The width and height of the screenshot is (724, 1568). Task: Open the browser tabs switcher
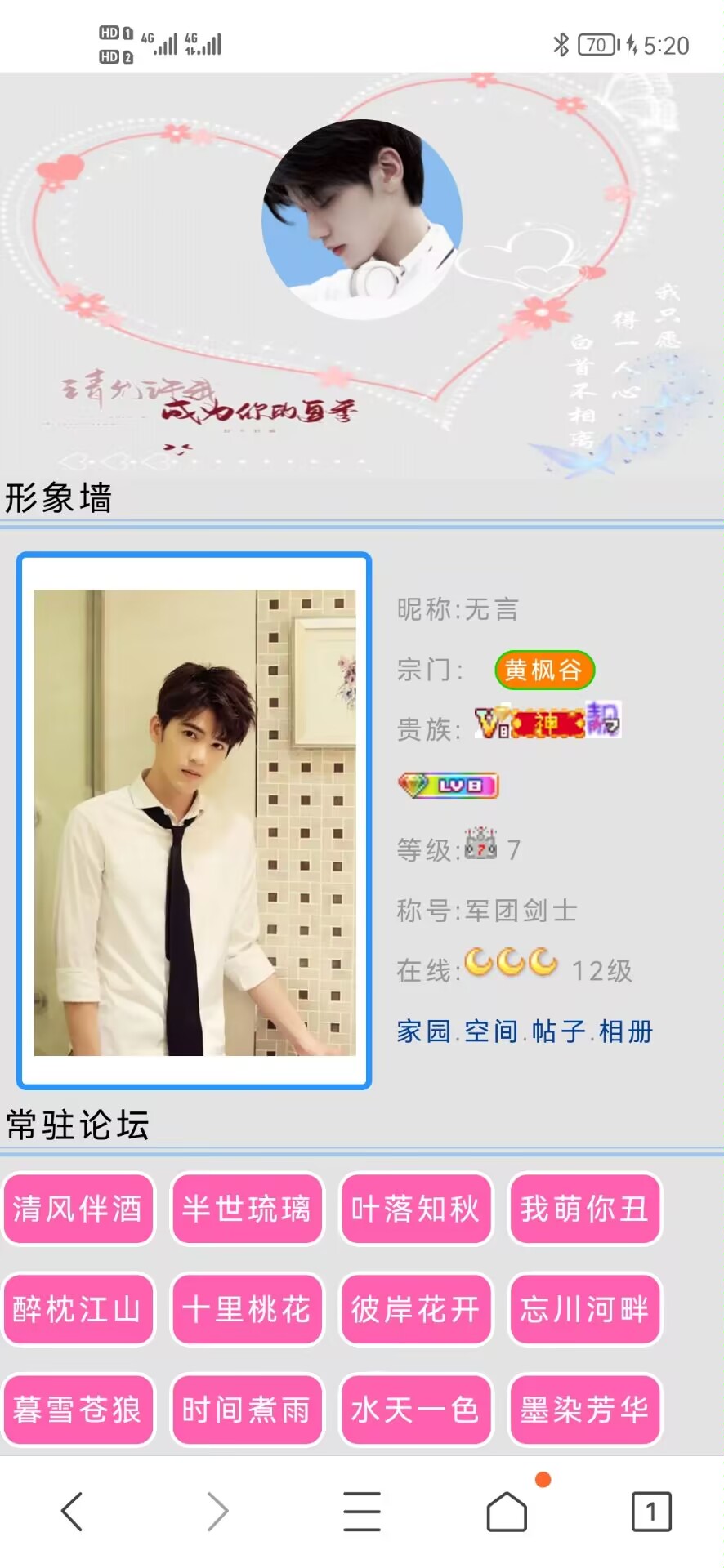[651, 1512]
